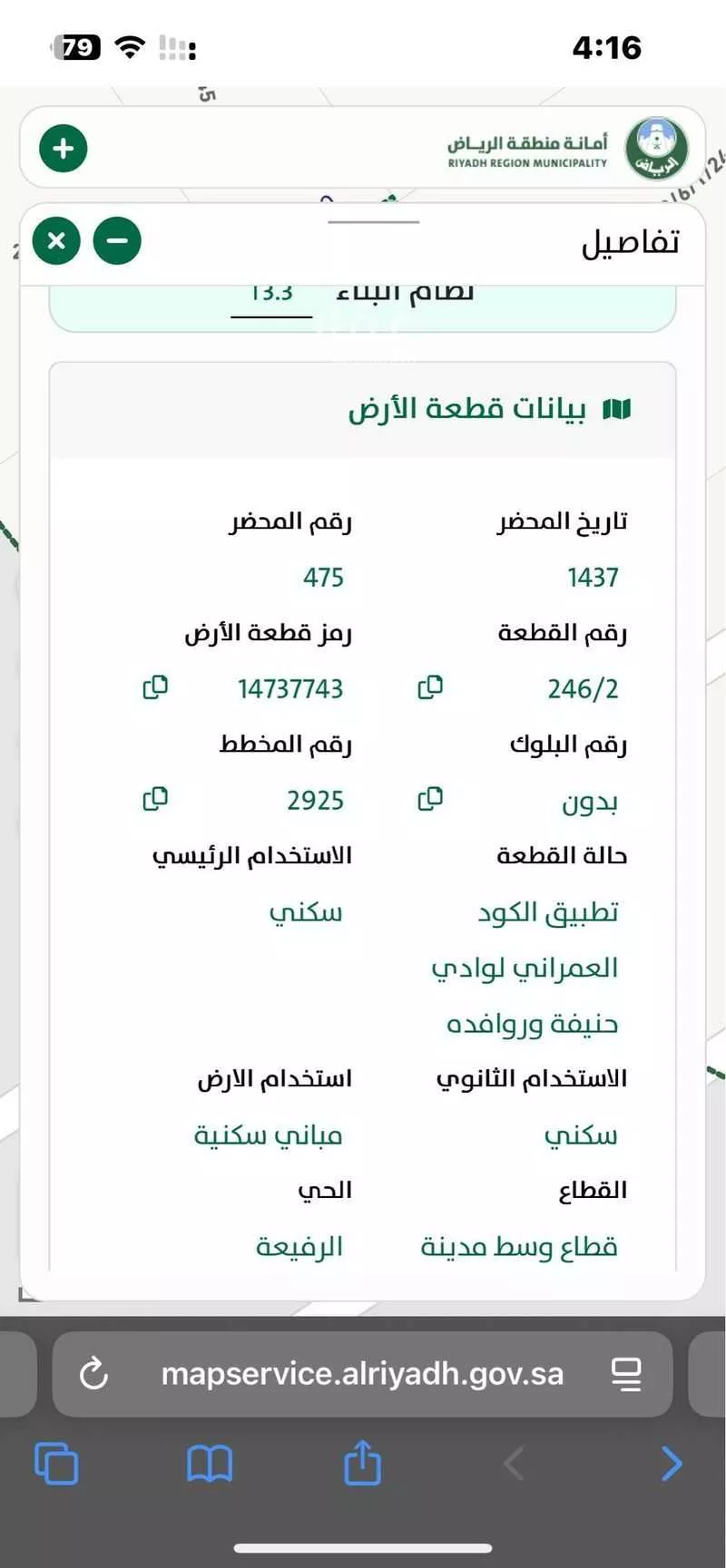Copy the plan number 2925
This screenshot has width=726, height=1568.
156,799
